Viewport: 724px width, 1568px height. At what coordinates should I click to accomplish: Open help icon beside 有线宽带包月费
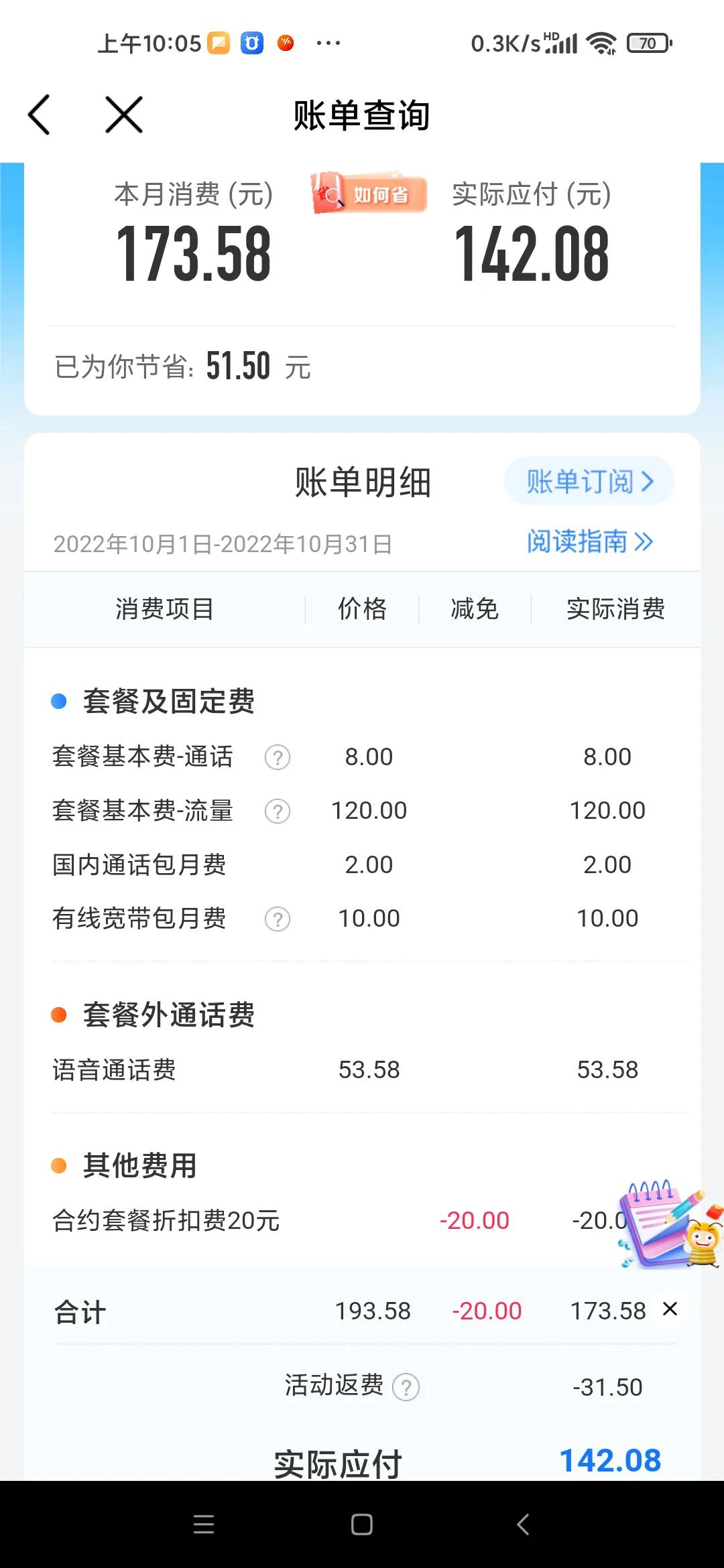pos(277,920)
